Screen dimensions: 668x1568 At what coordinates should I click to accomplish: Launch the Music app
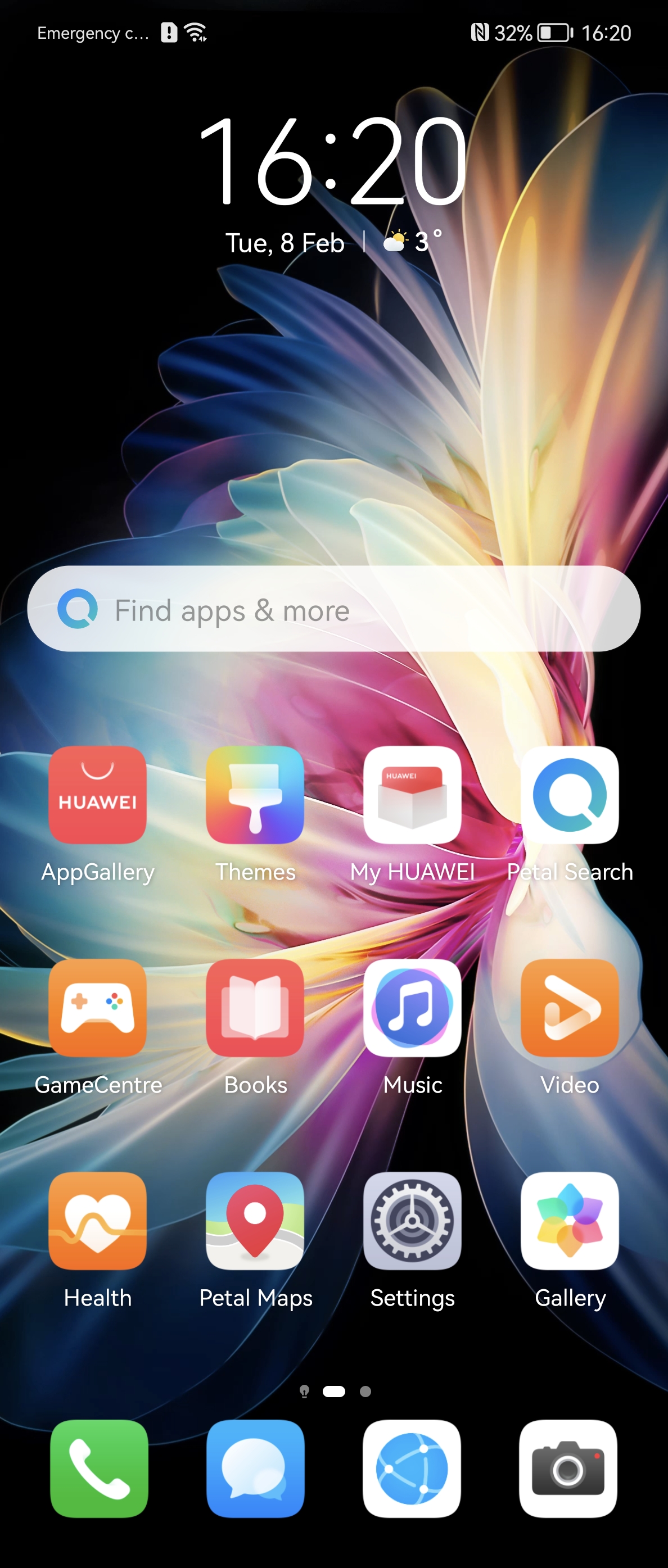tap(412, 1008)
